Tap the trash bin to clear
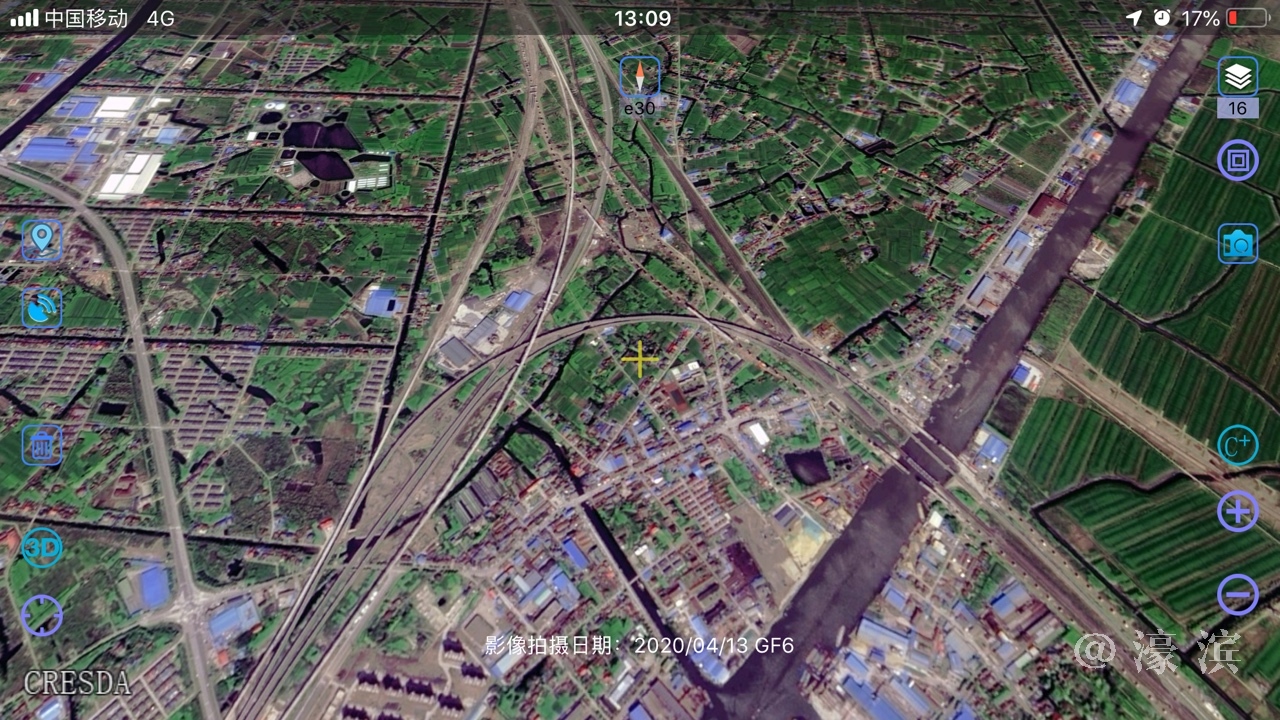The image size is (1280, 720). click(x=41, y=444)
